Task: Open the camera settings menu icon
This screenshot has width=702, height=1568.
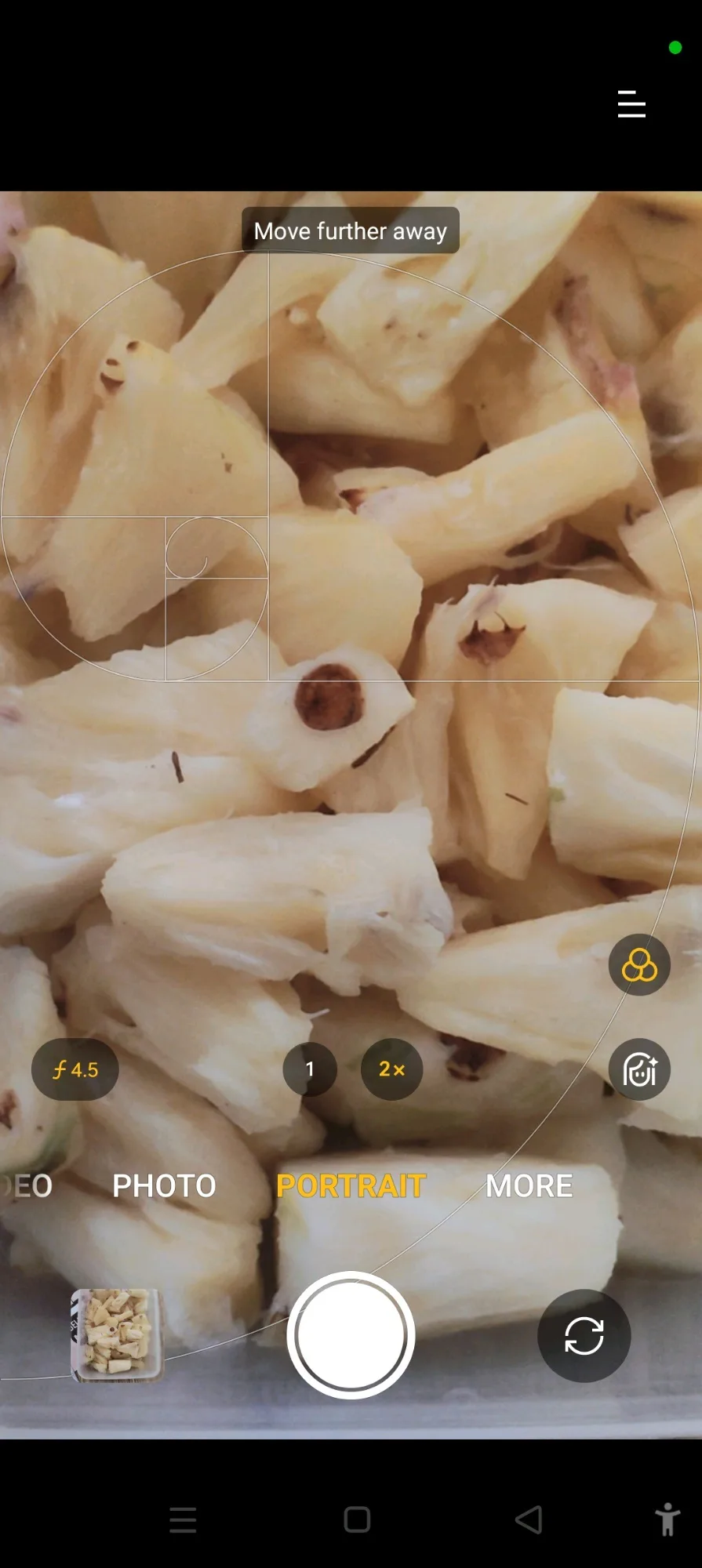Action: pyautogui.click(x=631, y=104)
